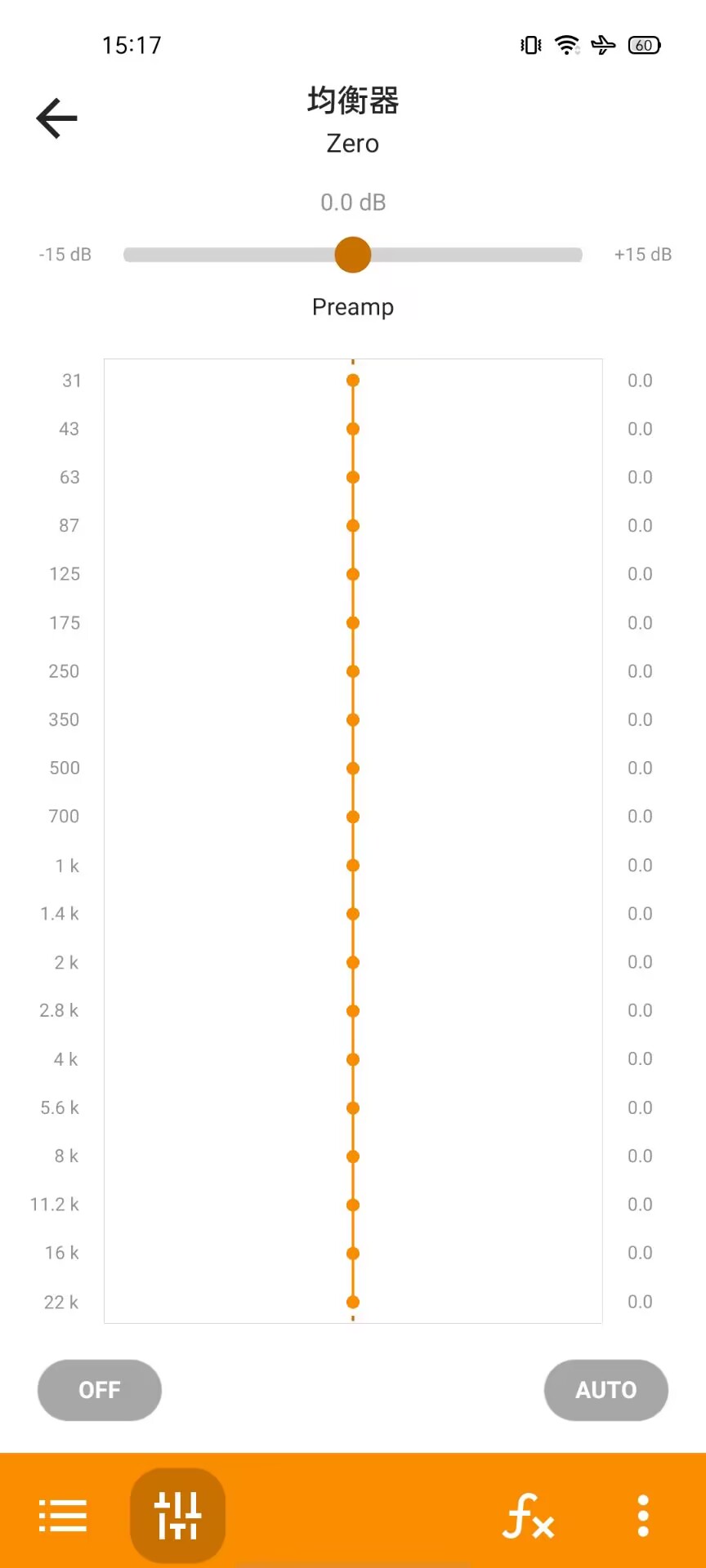Viewport: 706px width, 1568px height.
Task: Tap the 22 k band point
Action: click(353, 1302)
